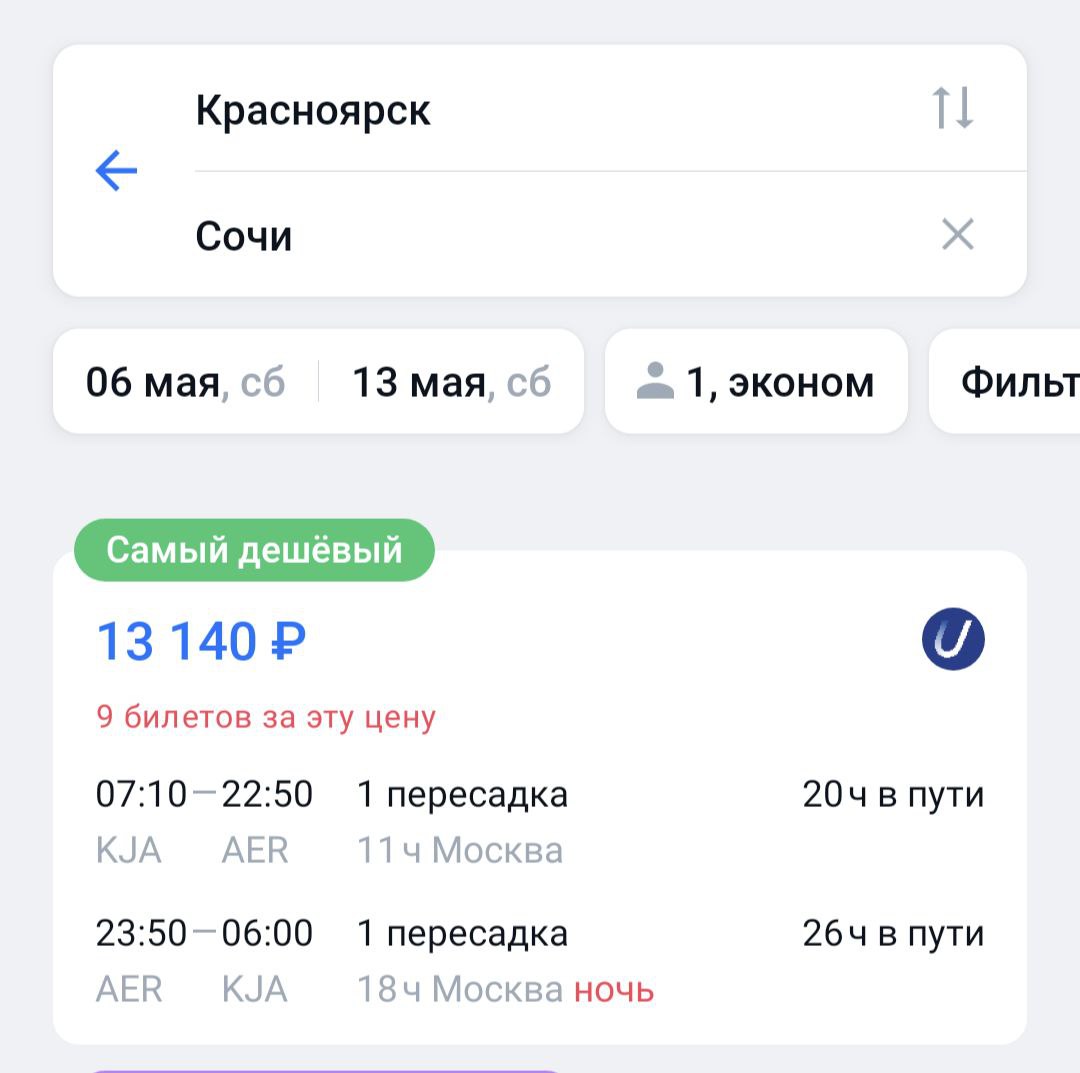Clear the Сочи destination field
This screenshot has height=1073, width=1080.
tap(957, 235)
